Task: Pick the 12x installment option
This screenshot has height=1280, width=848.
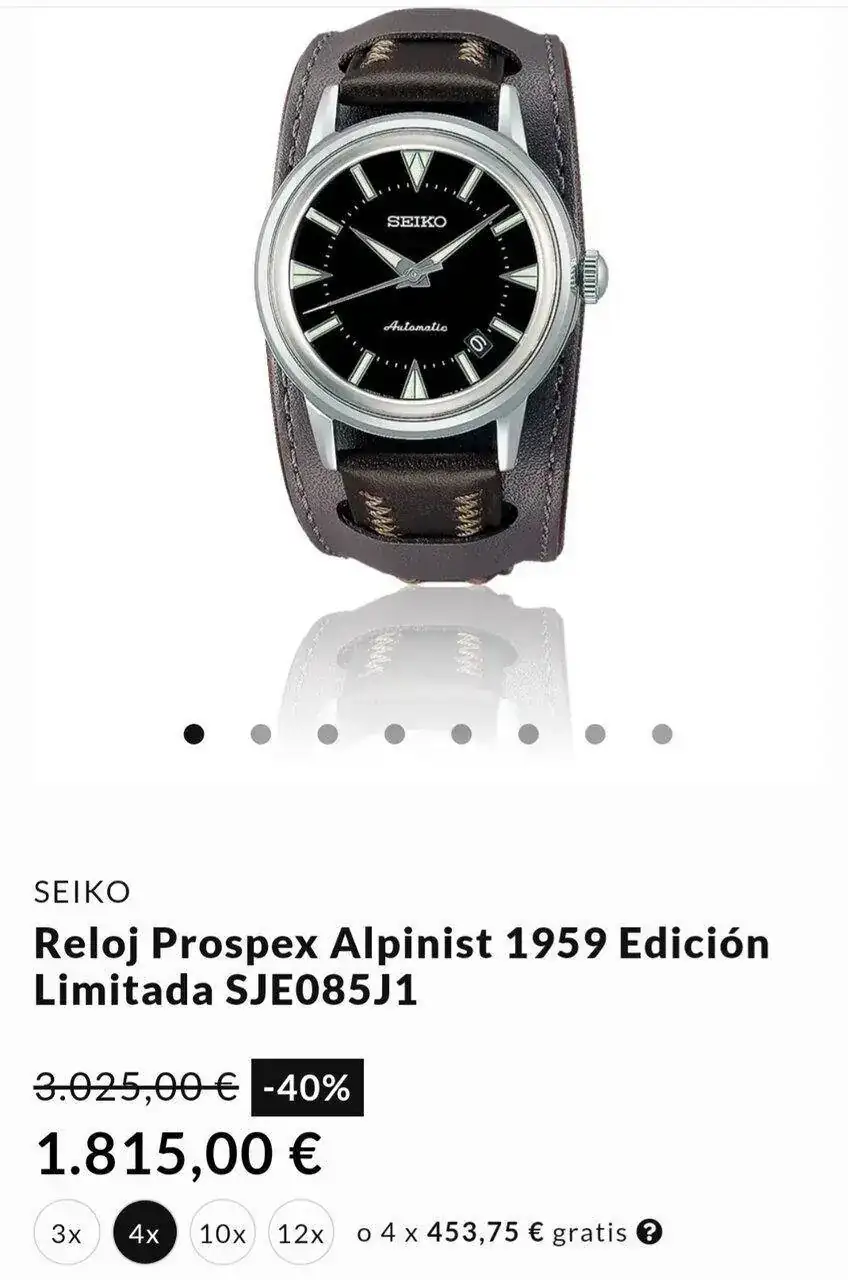Action: [x=301, y=1233]
